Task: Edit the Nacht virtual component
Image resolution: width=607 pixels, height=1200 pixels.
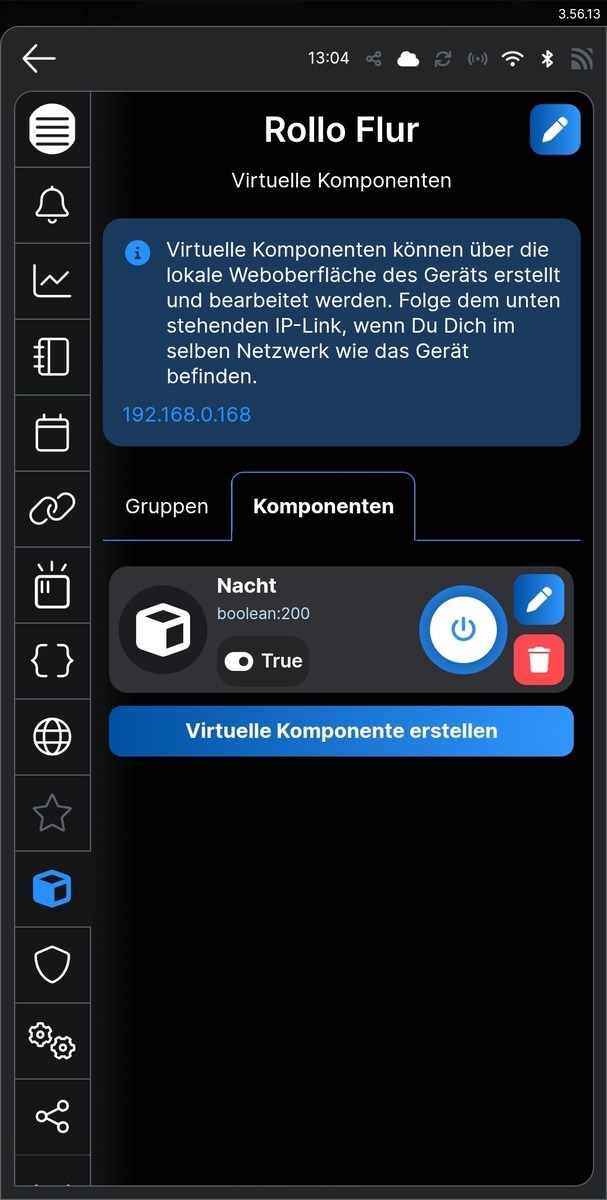Action: [x=539, y=599]
